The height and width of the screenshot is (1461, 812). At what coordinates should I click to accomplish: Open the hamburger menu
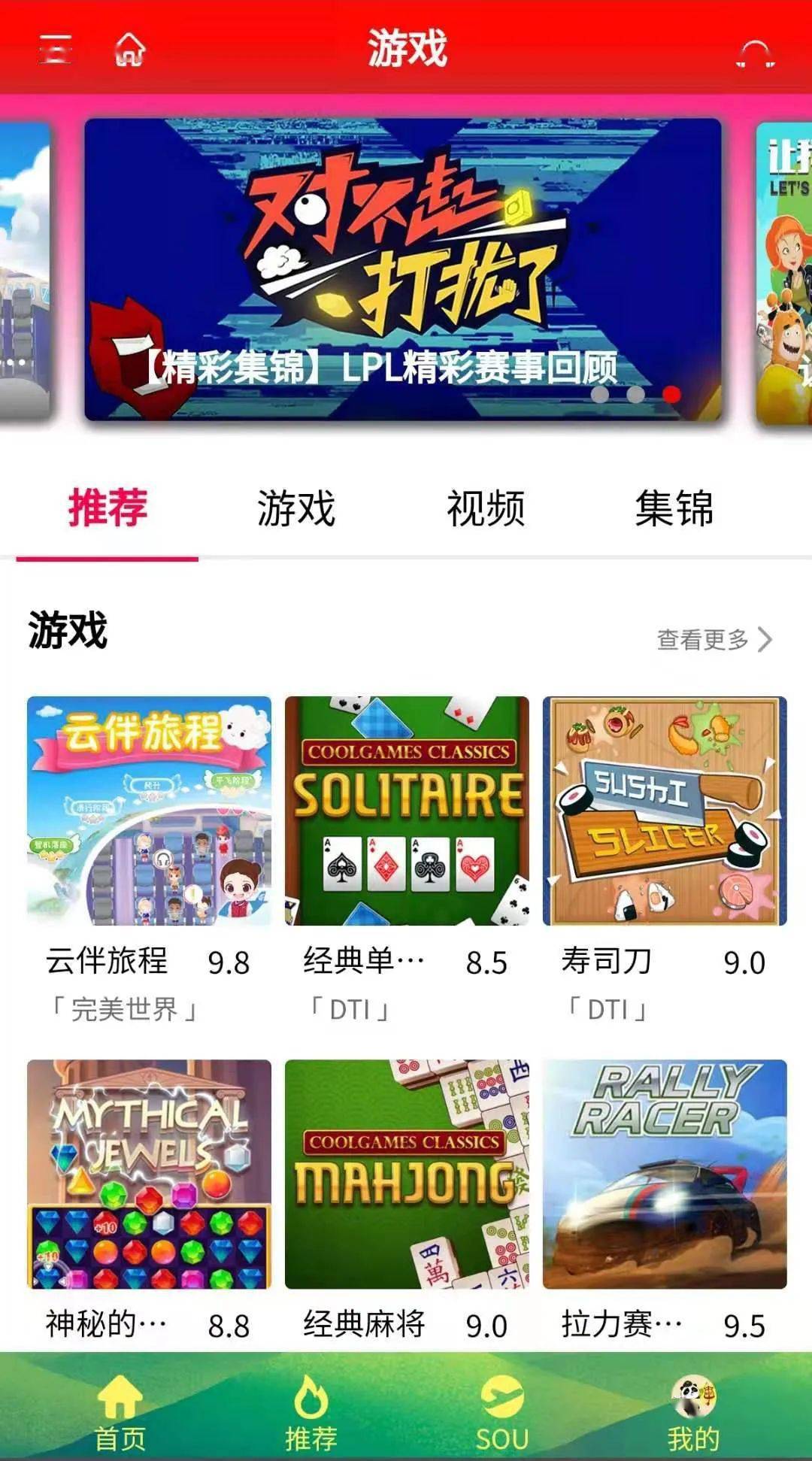55,50
